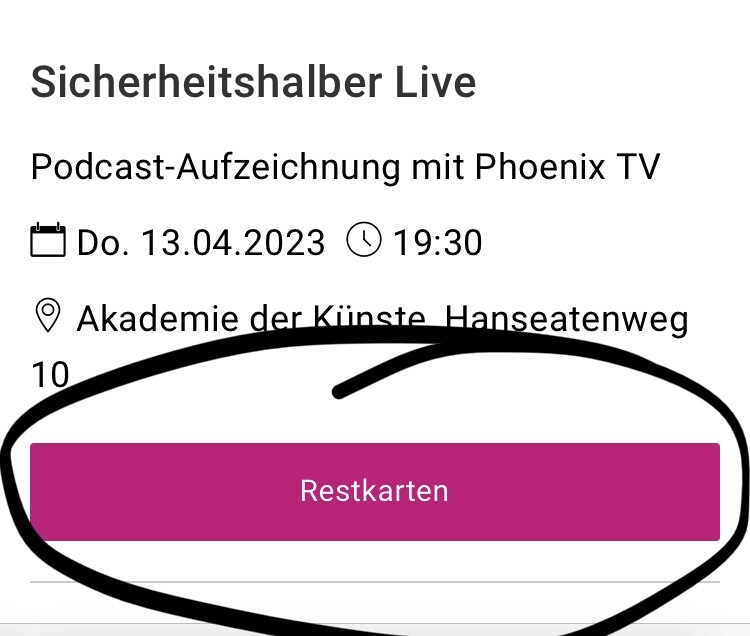Tap the Restkarten button

tap(374, 492)
